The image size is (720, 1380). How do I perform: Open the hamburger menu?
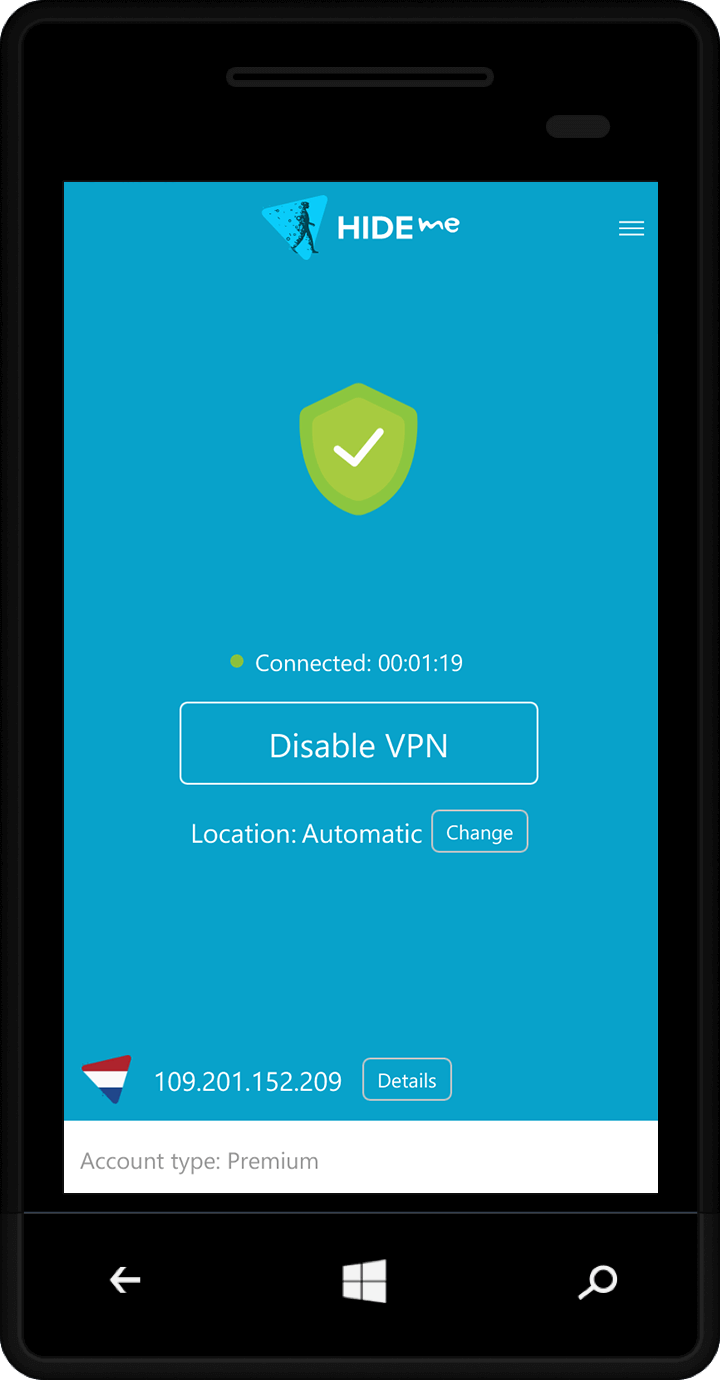coord(631,229)
